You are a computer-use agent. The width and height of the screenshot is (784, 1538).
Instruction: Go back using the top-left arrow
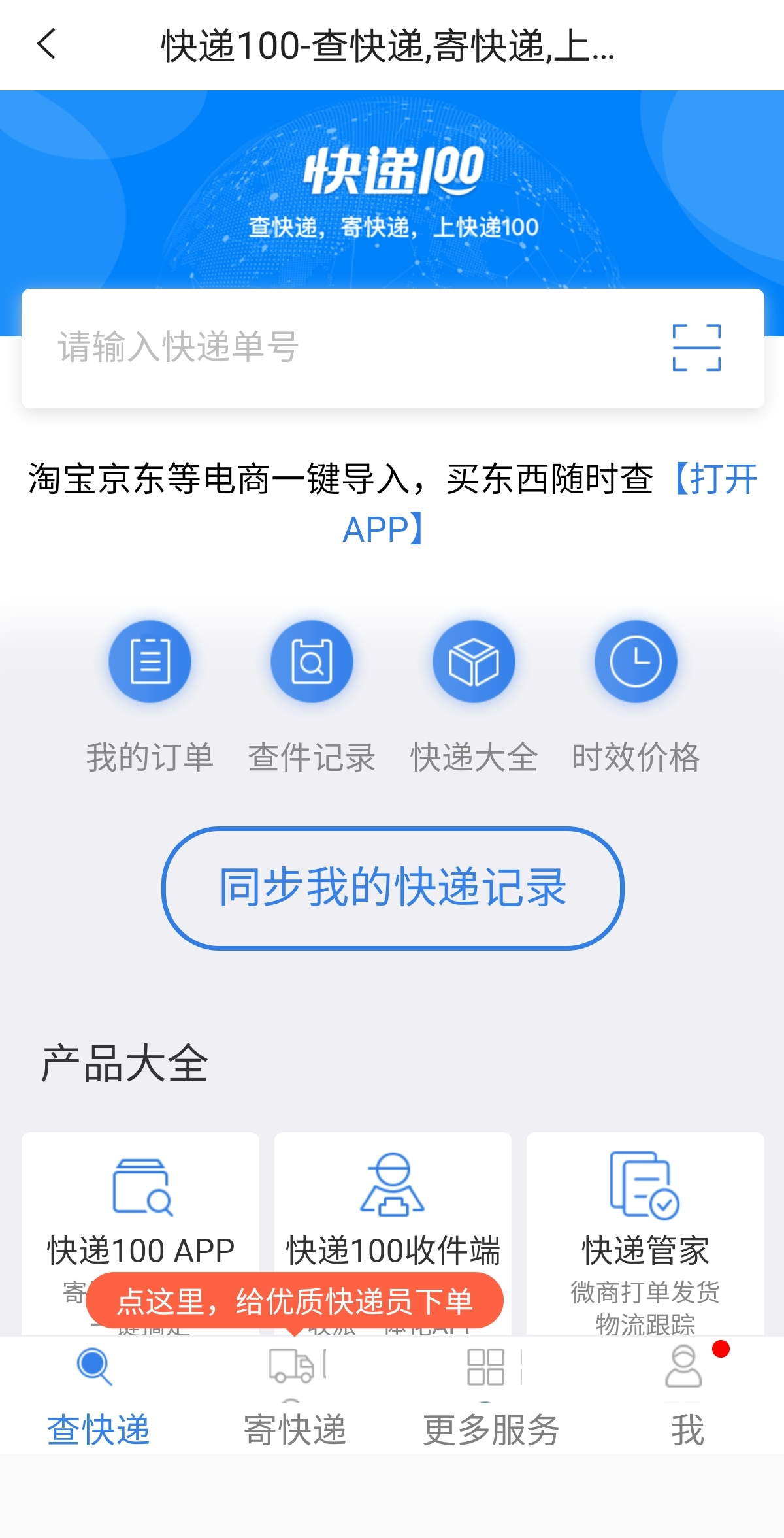47,44
